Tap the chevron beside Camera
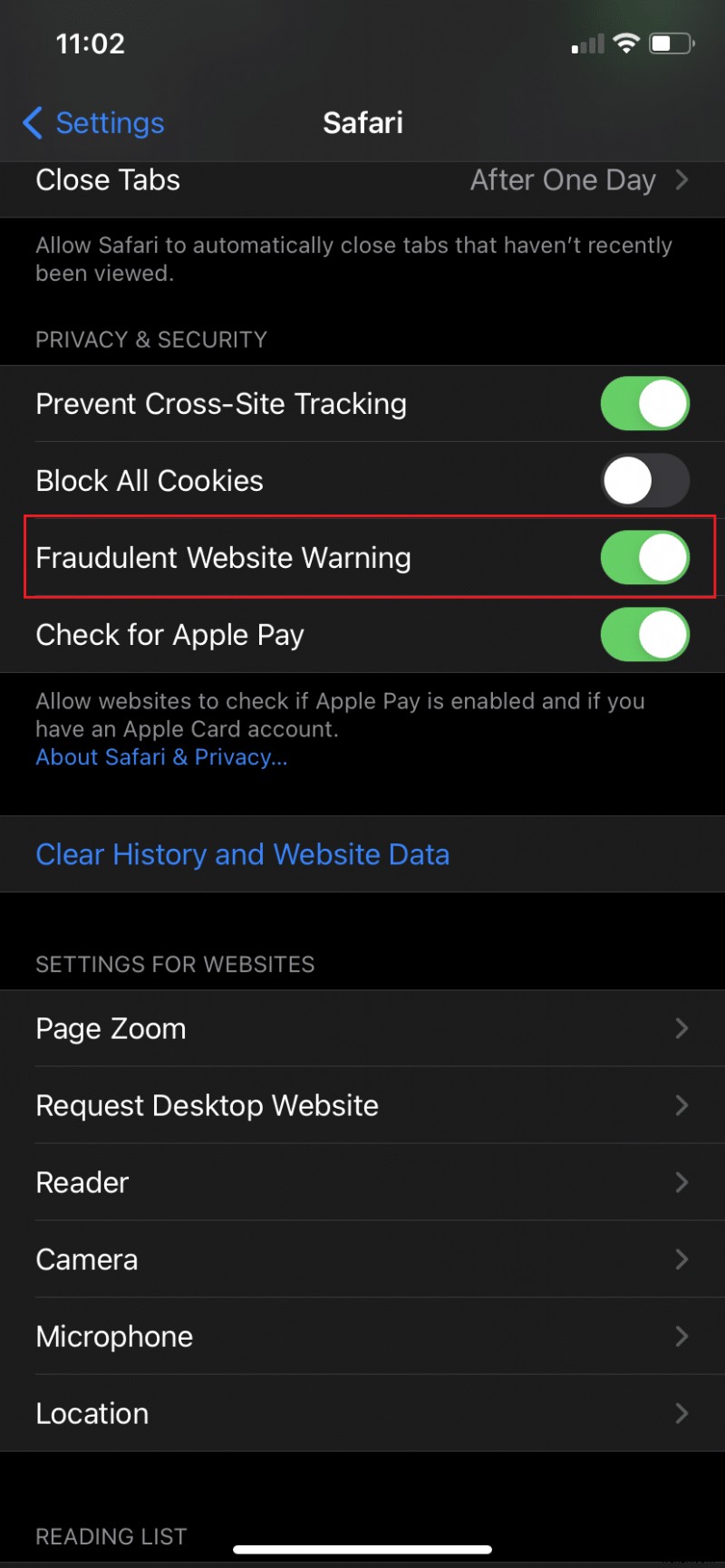 pos(682,1259)
